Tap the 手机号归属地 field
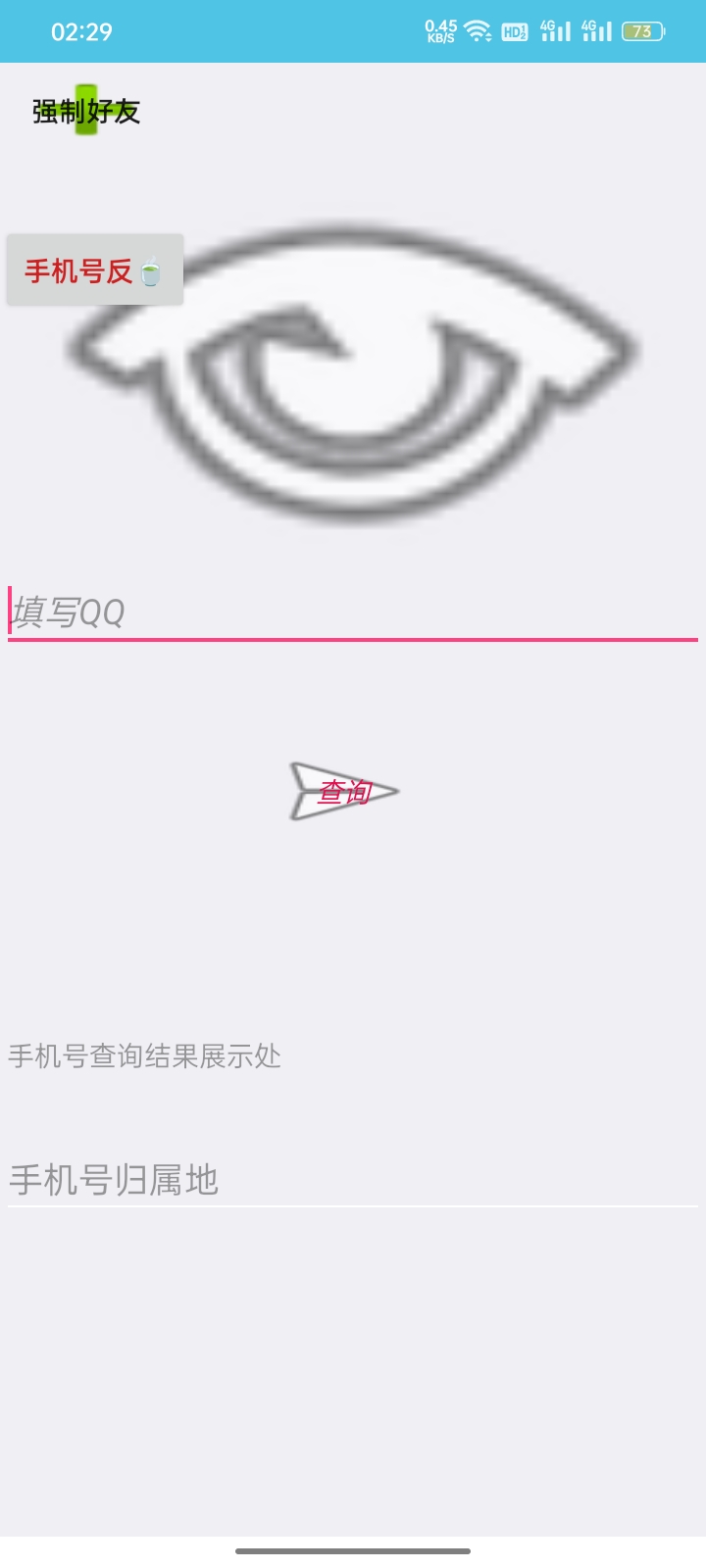The image size is (706, 1568). [x=353, y=1180]
